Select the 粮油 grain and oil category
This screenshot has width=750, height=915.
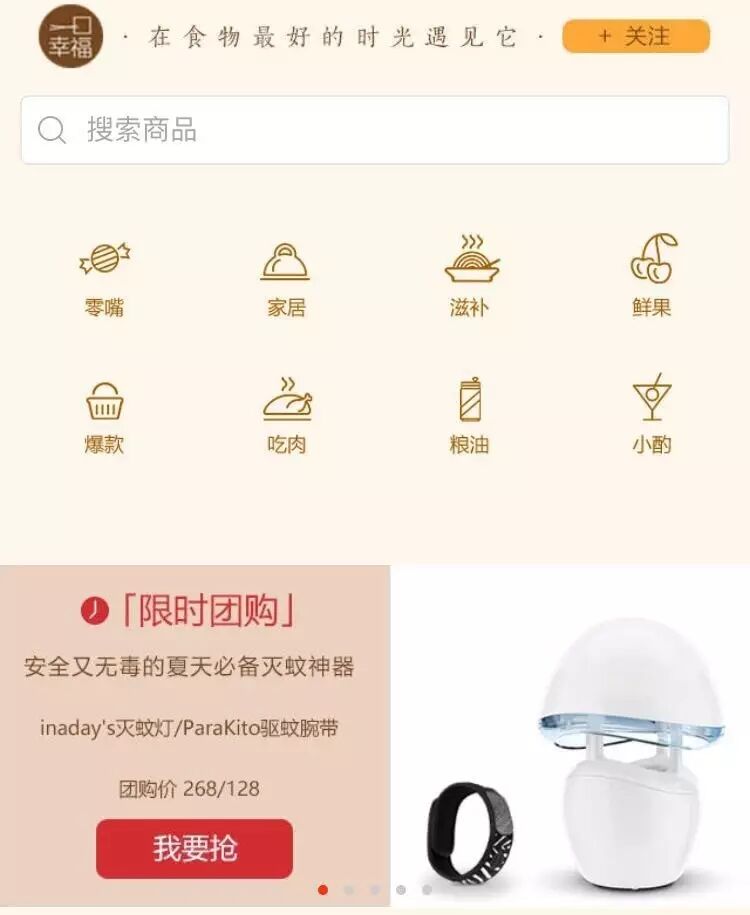tap(469, 415)
